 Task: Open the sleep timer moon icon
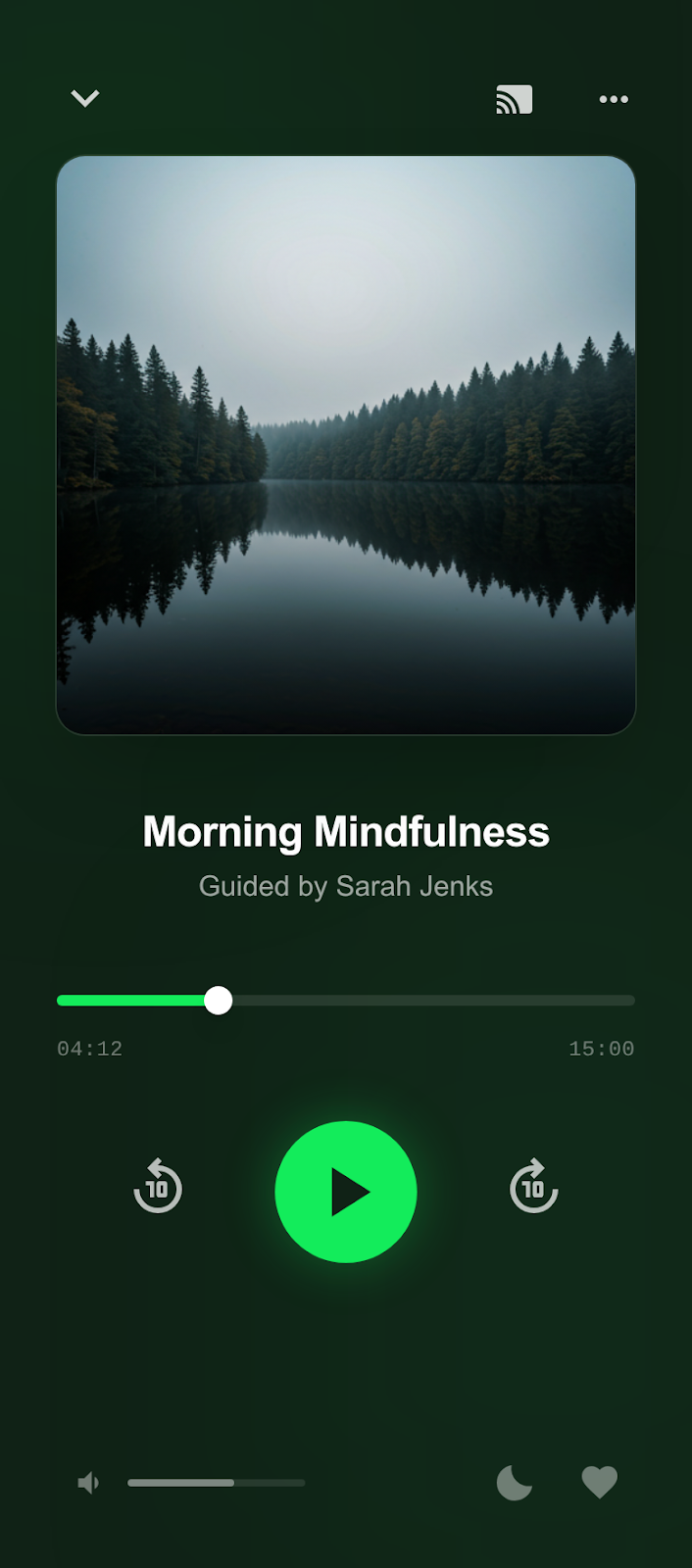[x=514, y=1483]
